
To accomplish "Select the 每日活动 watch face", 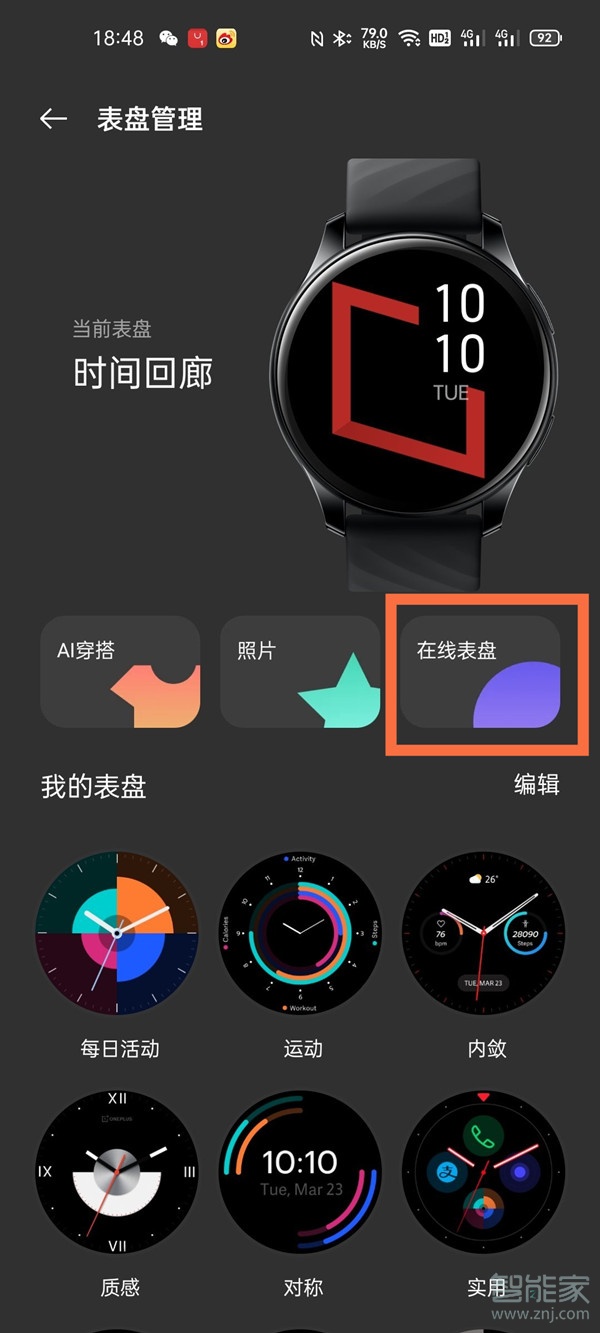I will (x=118, y=933).
